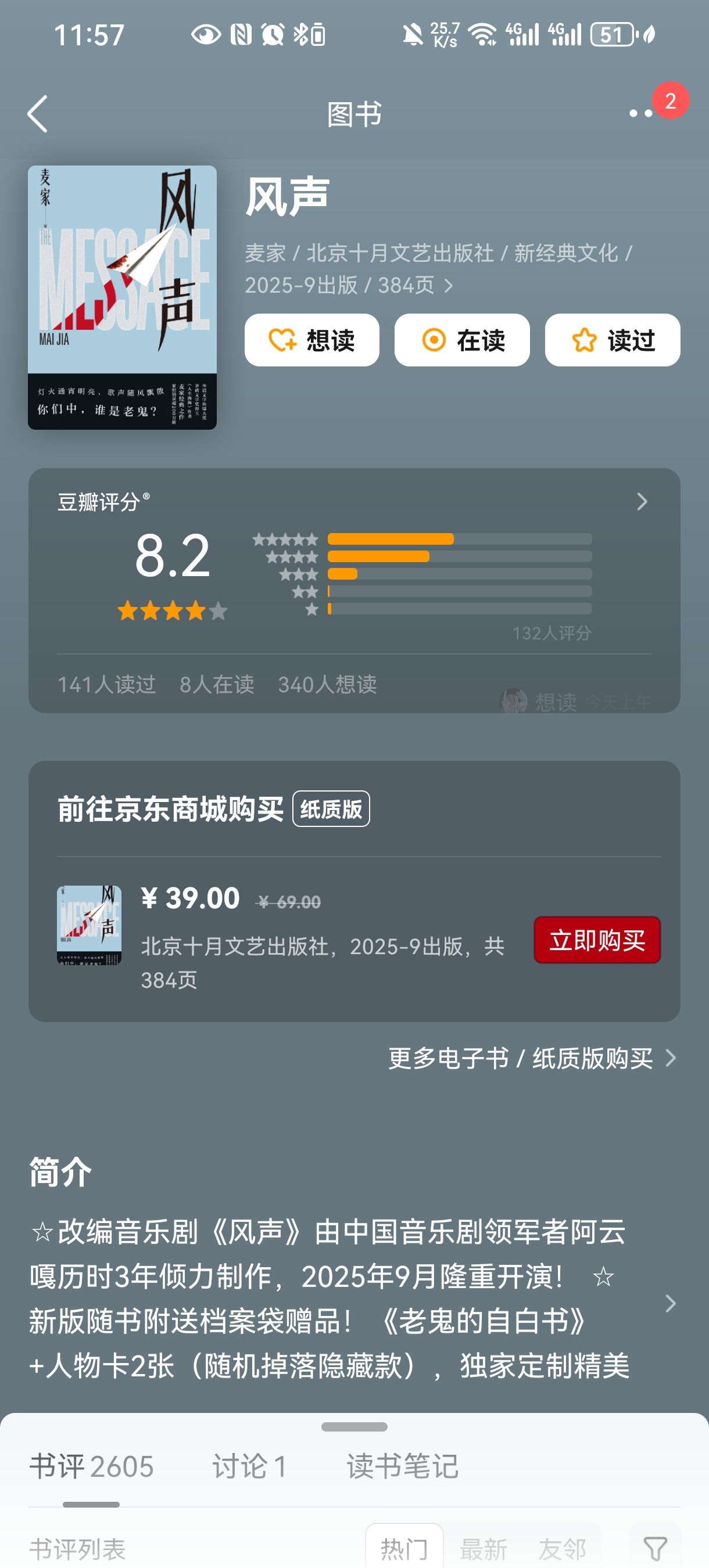Switch to the 读书笔记 tab
Screen dimensions: 709x1568
(x=402, y=1466)
